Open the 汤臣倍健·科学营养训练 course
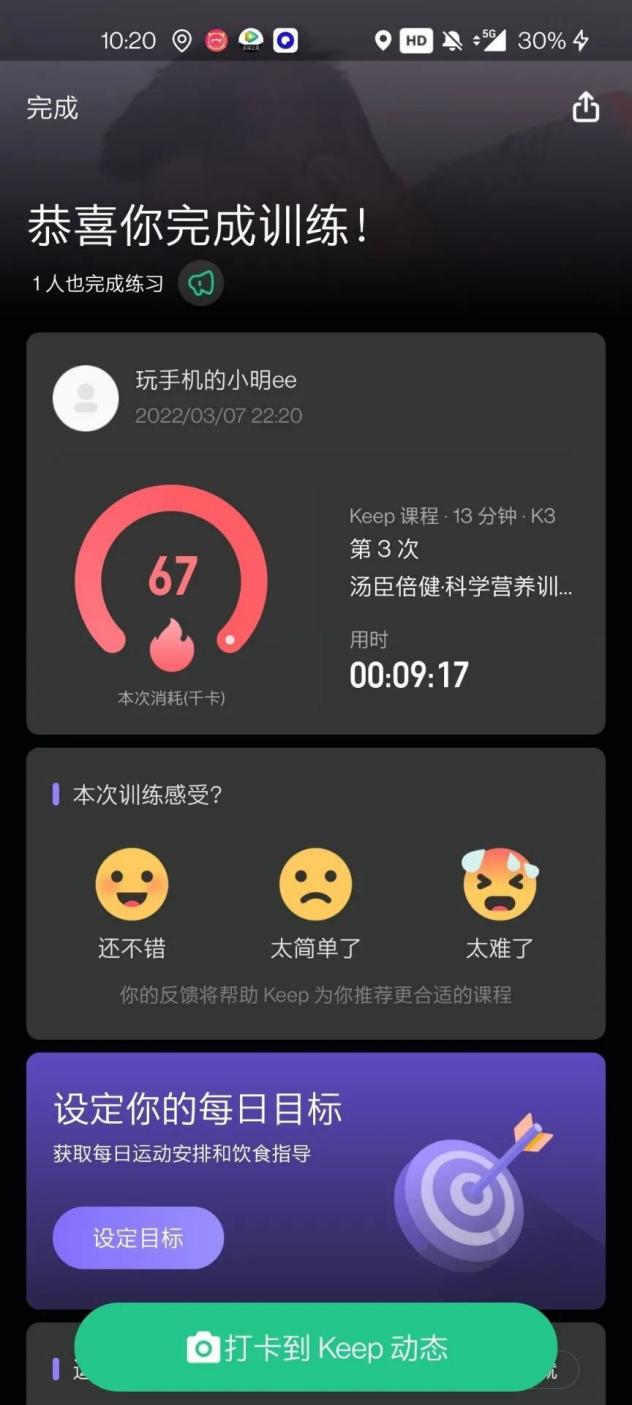 tap(460, 586)
